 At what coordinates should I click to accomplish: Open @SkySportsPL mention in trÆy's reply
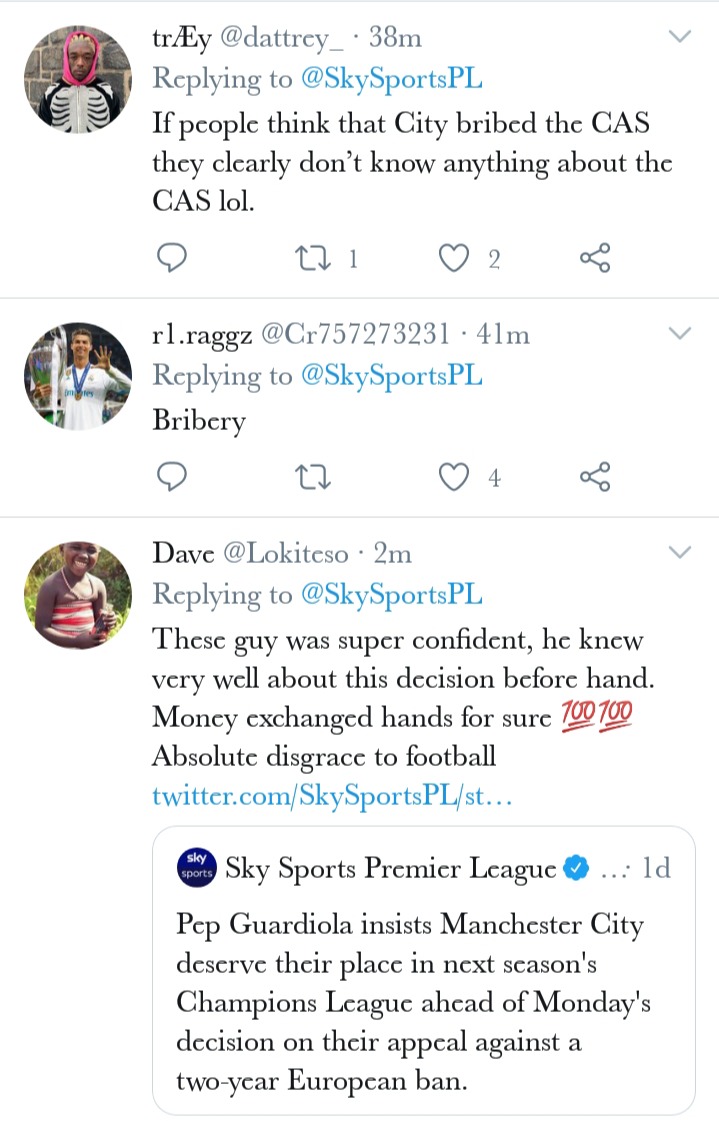tap(391, 77)
